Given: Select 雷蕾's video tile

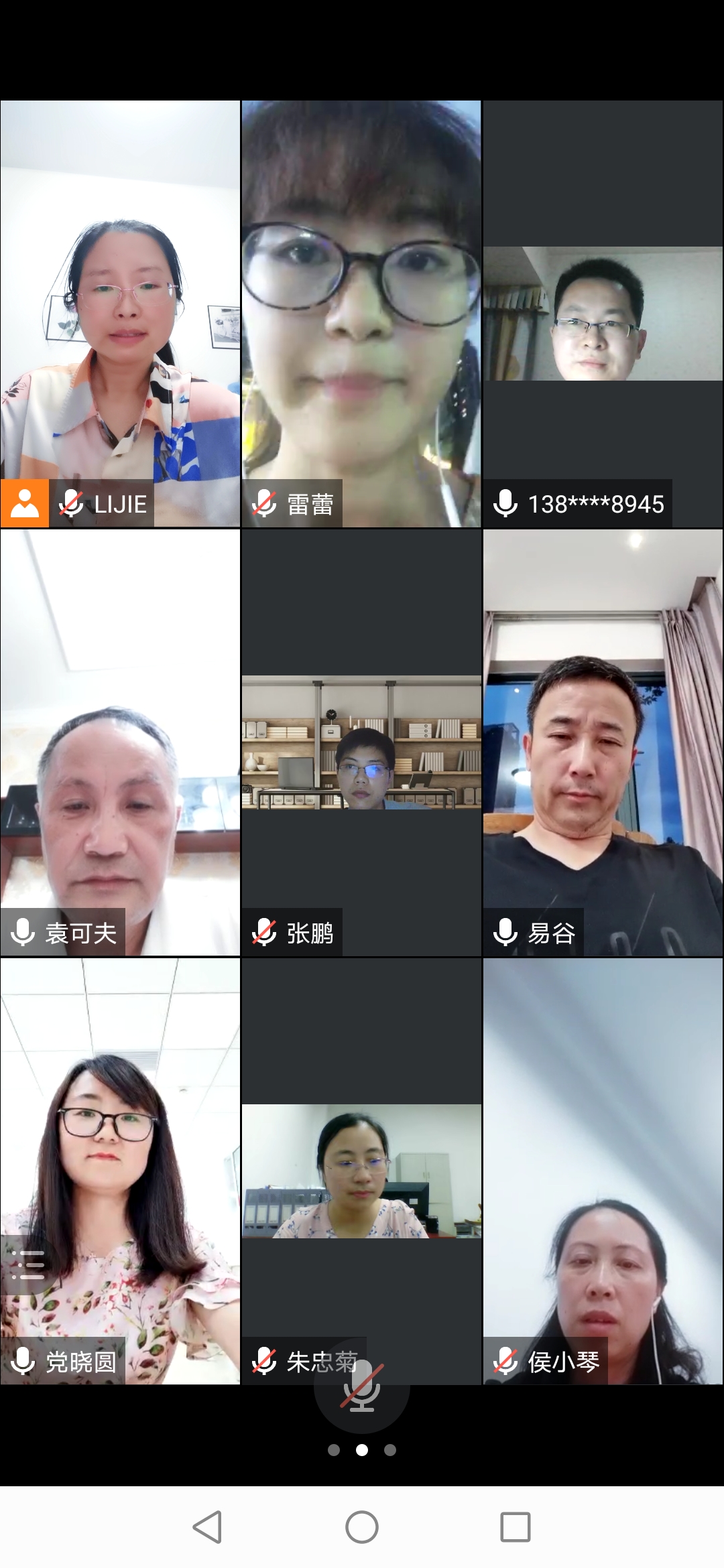Looking at the screenshot, I should pos(361,314).
